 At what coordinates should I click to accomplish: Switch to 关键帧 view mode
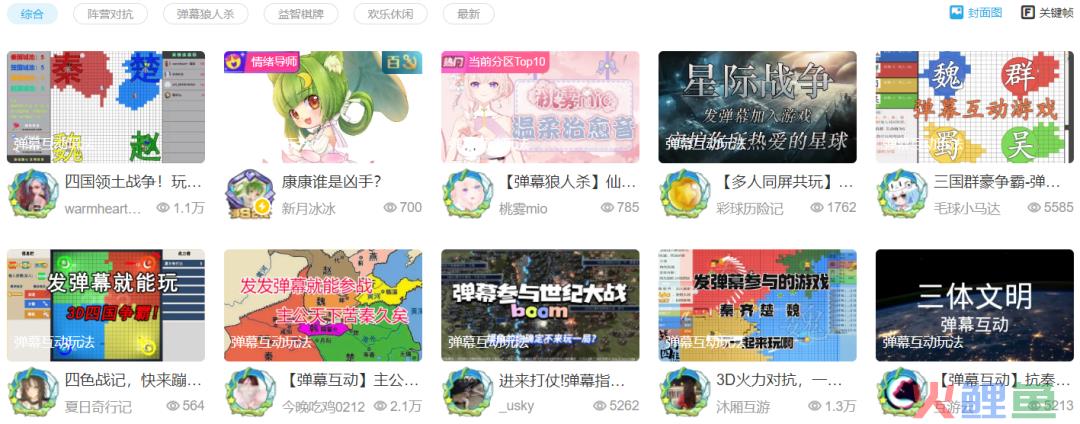click(x=1047, y=13)
